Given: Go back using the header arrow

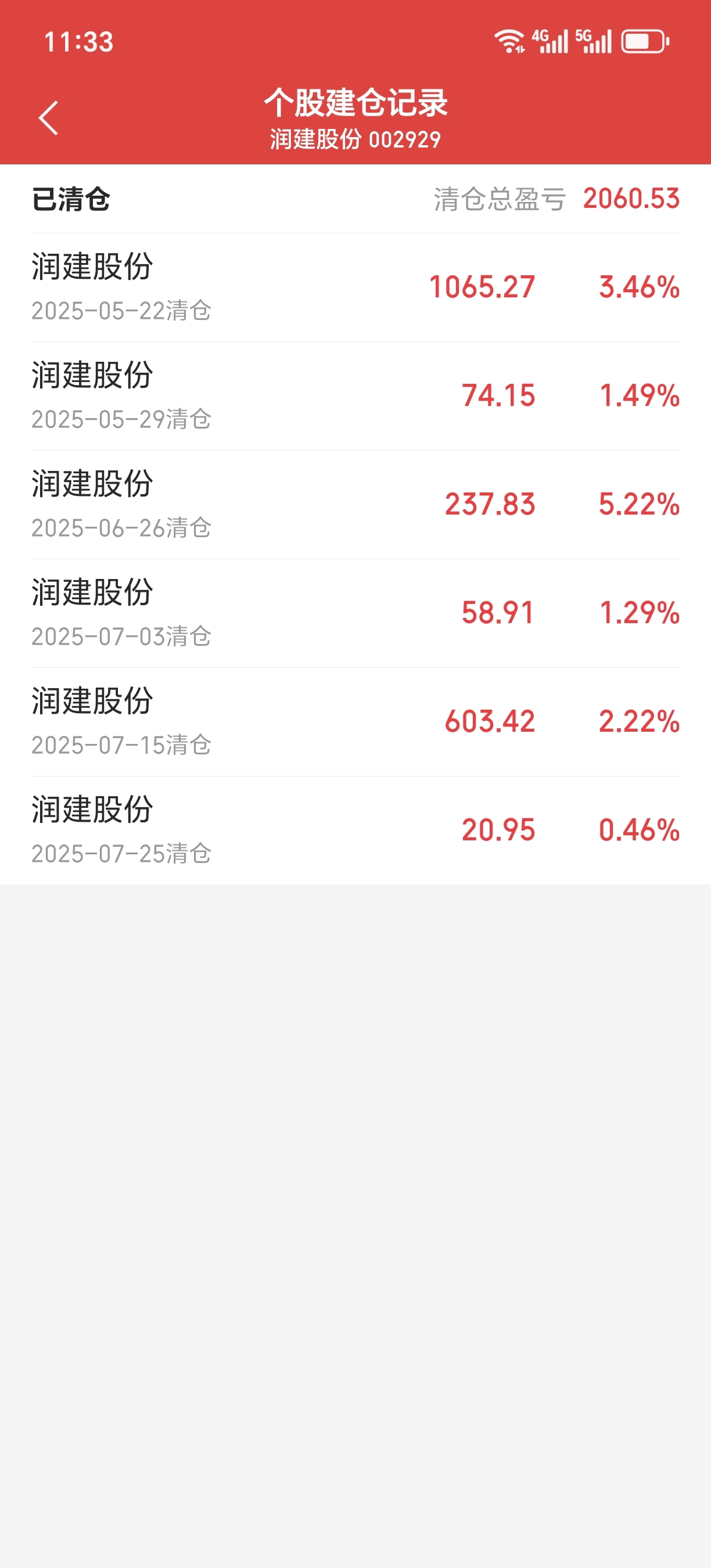Looking at the screenshot, I should pyautogui.click(x=48, y=118).
